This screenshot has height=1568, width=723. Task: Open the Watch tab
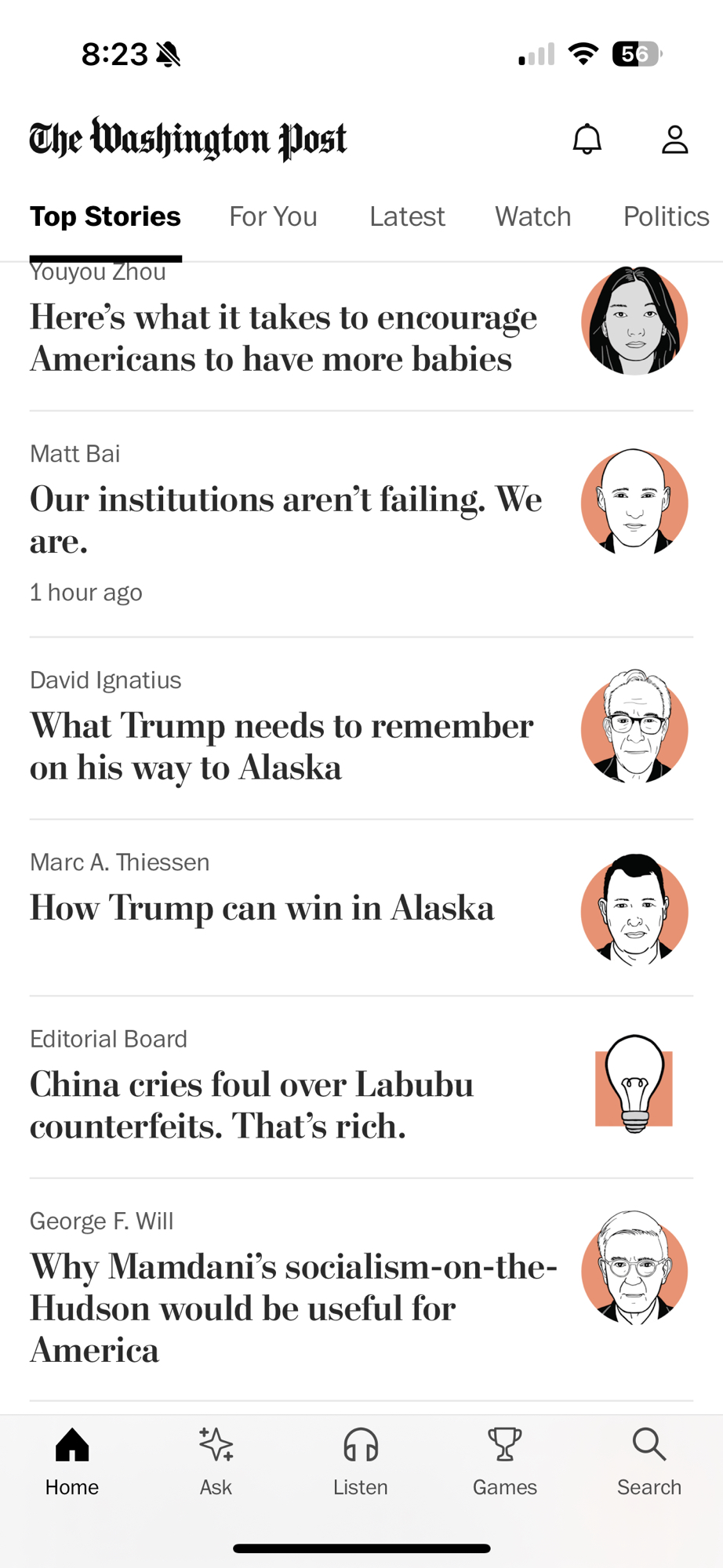click(532, 216)
